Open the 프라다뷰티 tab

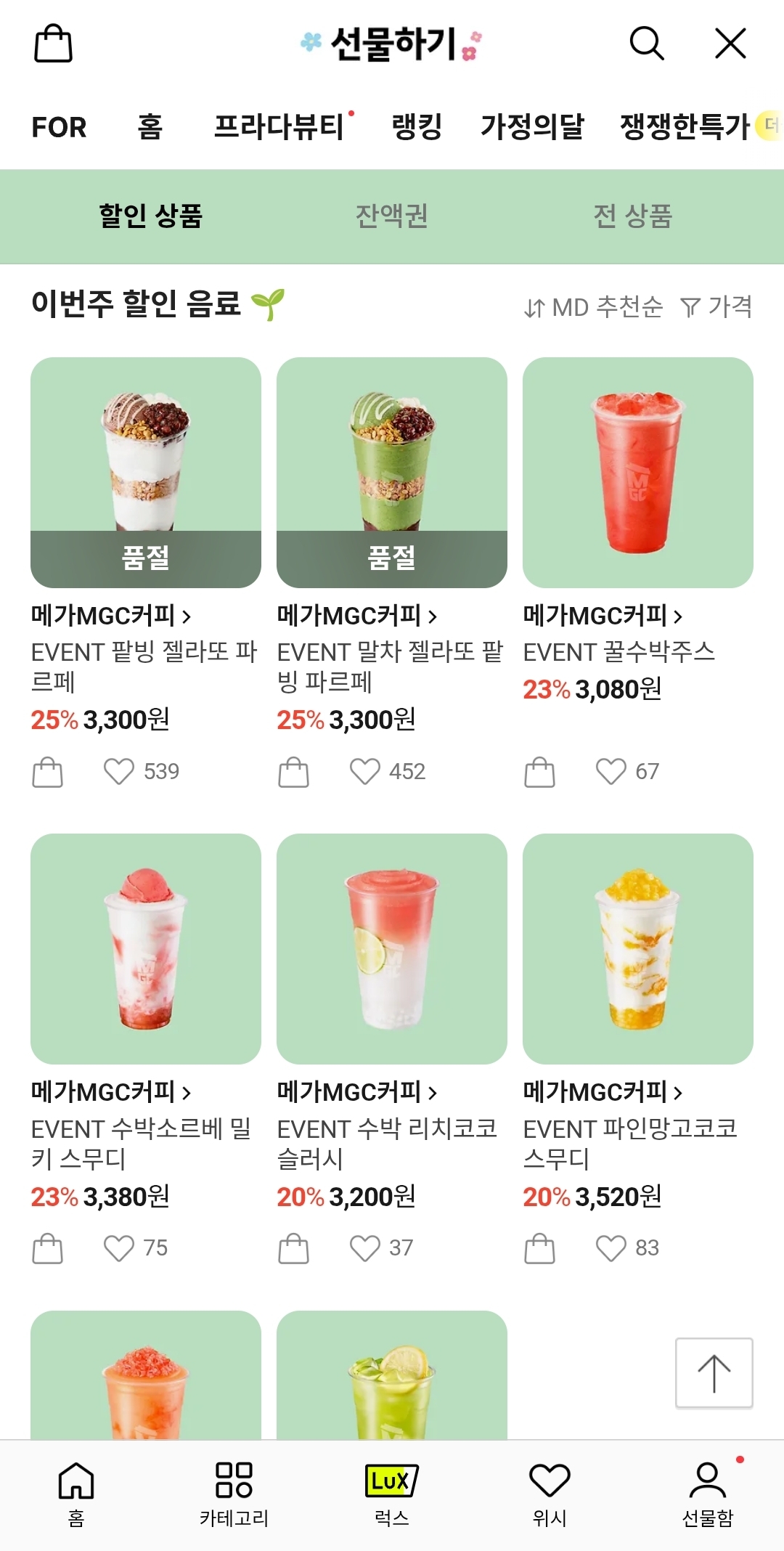[x=279, y=127]
